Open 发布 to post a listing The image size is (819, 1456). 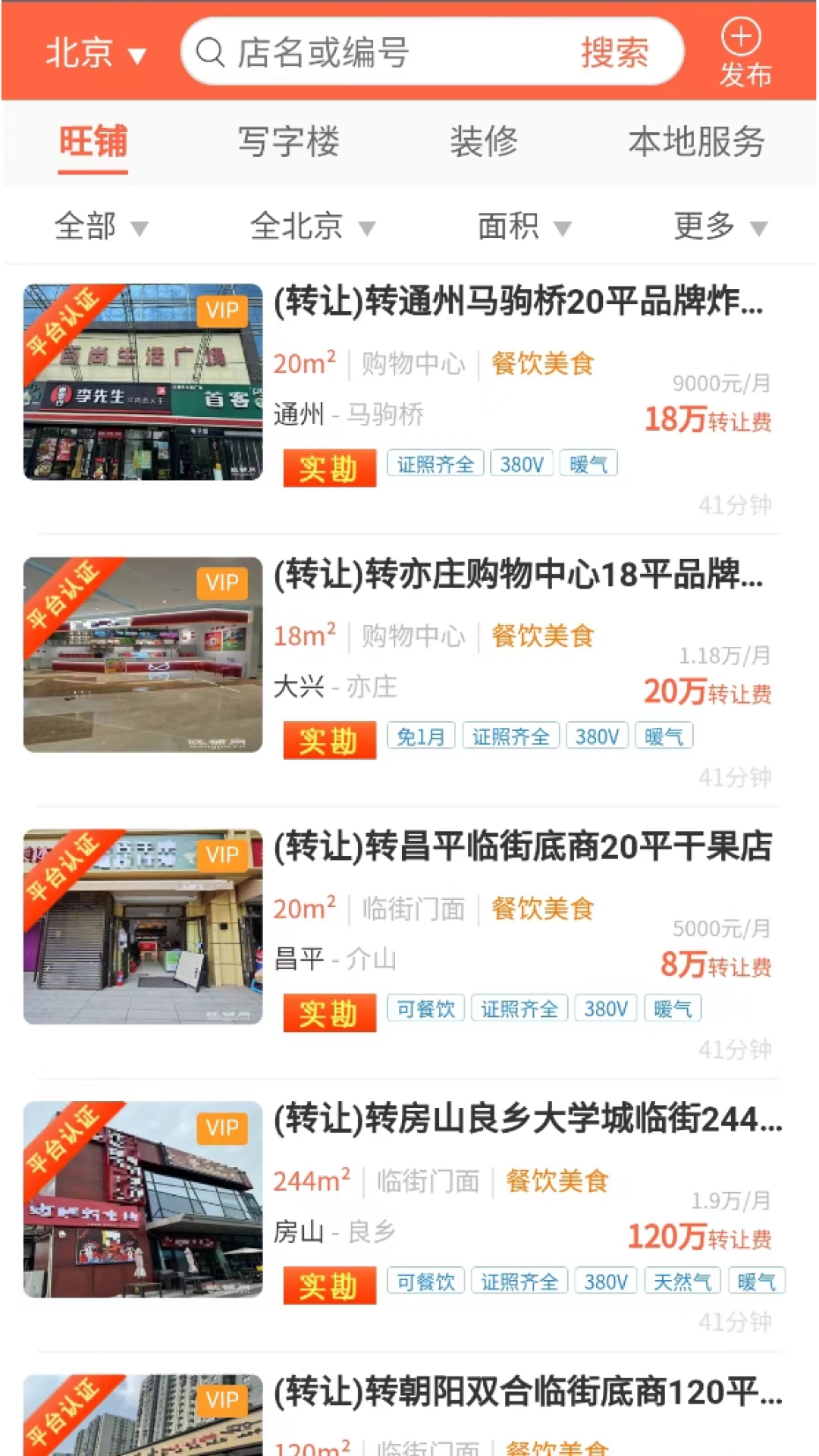click(x=742, y=53)
